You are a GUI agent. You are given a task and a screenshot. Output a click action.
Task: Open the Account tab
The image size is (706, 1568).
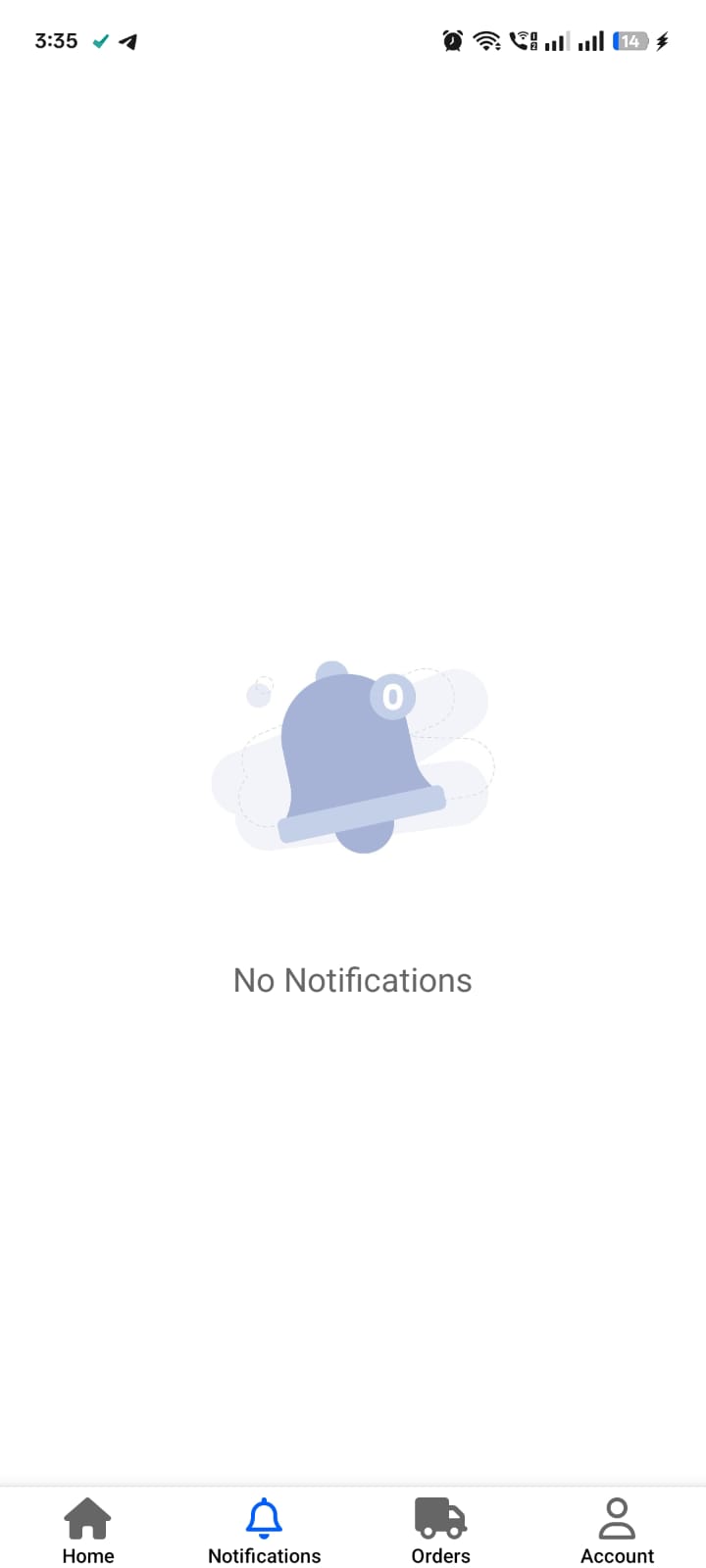pyautogui.click(x=617, y=1530)
